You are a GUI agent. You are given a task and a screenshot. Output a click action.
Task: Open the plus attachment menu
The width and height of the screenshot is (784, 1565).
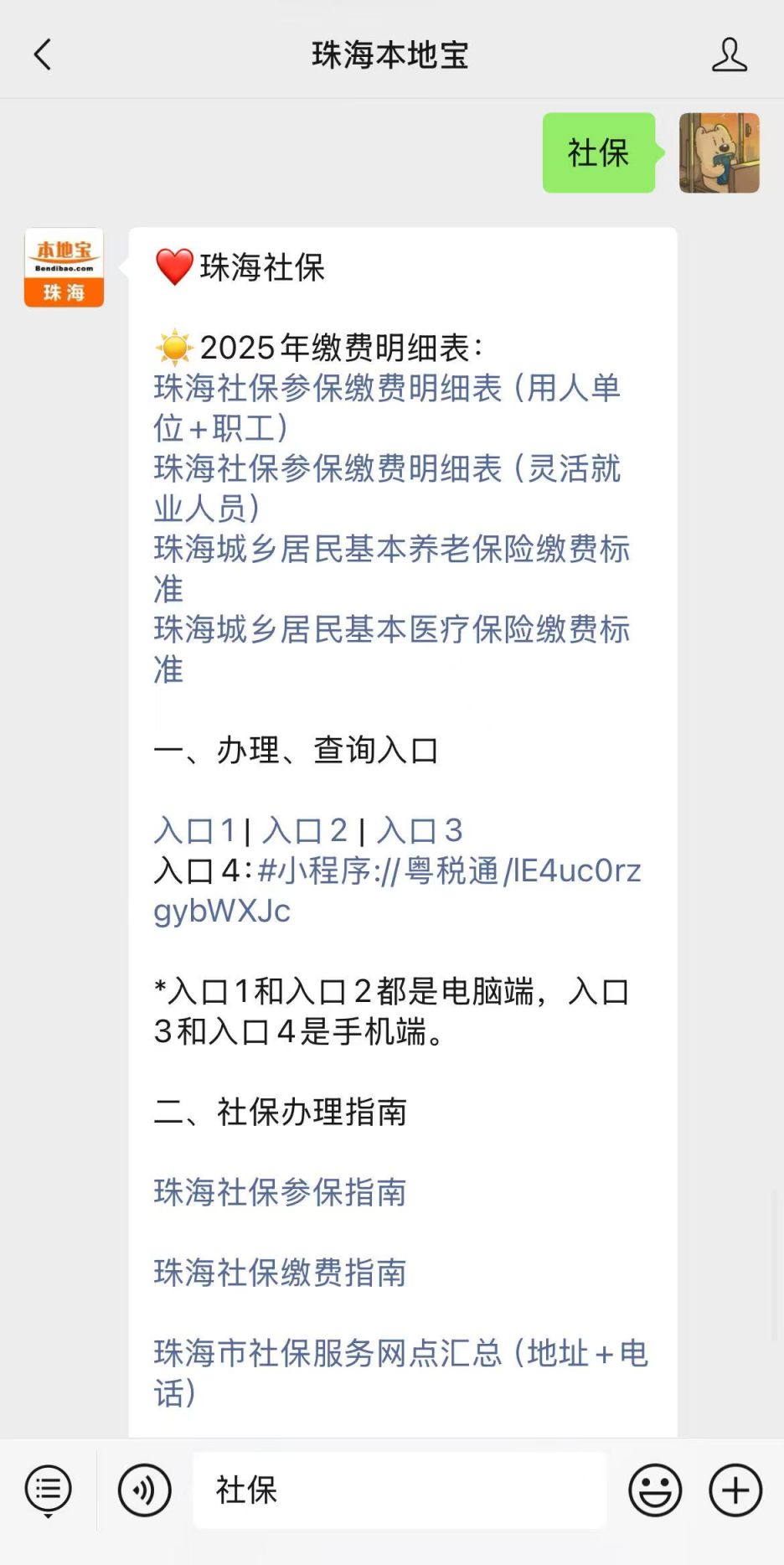point(735,1490)
